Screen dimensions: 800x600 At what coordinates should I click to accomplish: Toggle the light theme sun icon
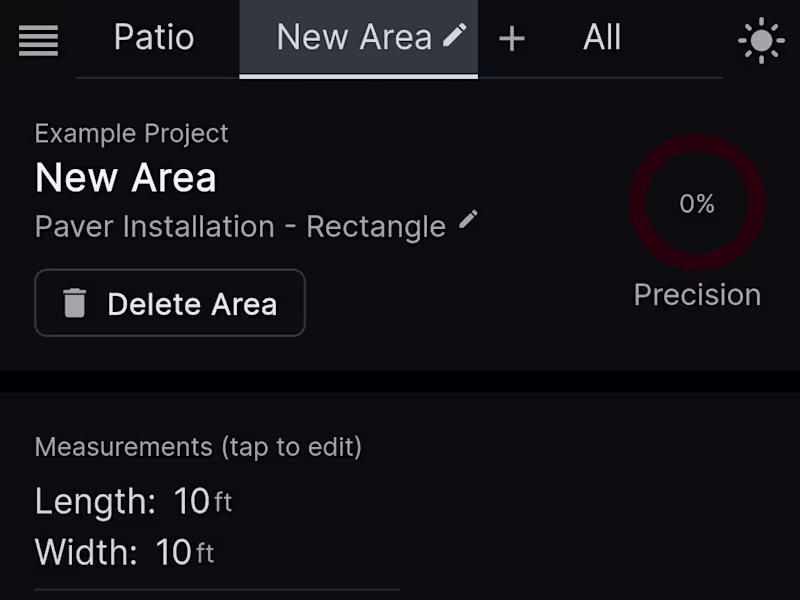point(761,40)
